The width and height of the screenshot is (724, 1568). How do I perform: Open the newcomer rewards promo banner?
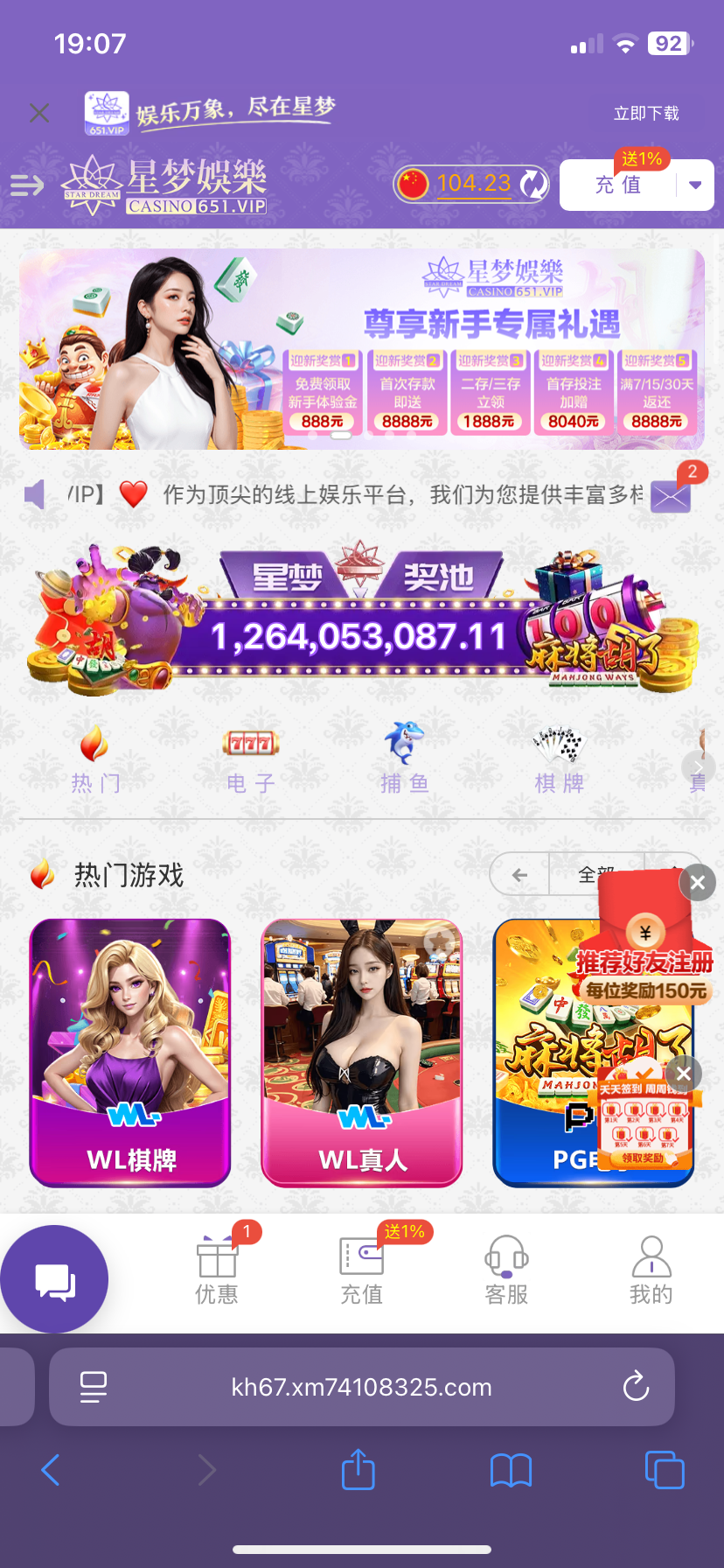tap(362, 349)
